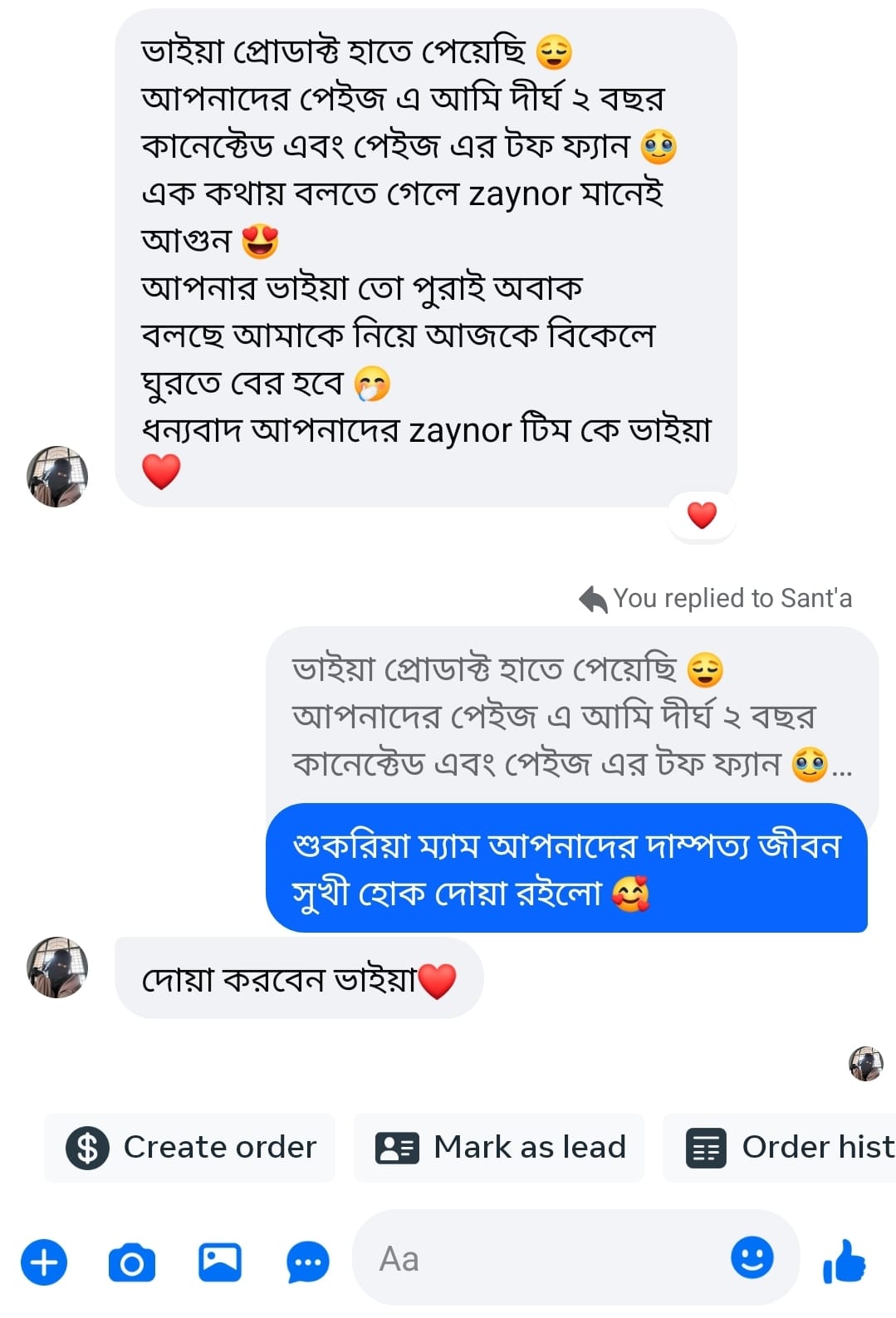View heart reaction on the long message
The image size is (896, 1318).
pyautogui.click(x=702, y=516)
